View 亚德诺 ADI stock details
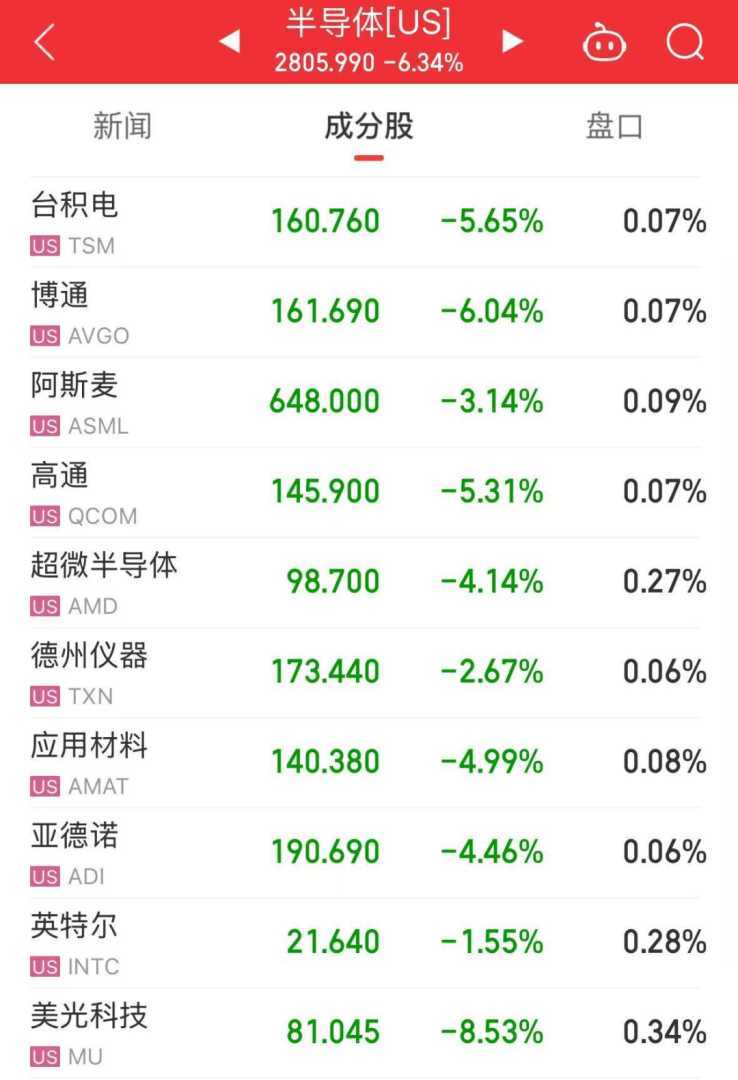The width and height of the screenshot is (738, 1080). click(368, 852)
